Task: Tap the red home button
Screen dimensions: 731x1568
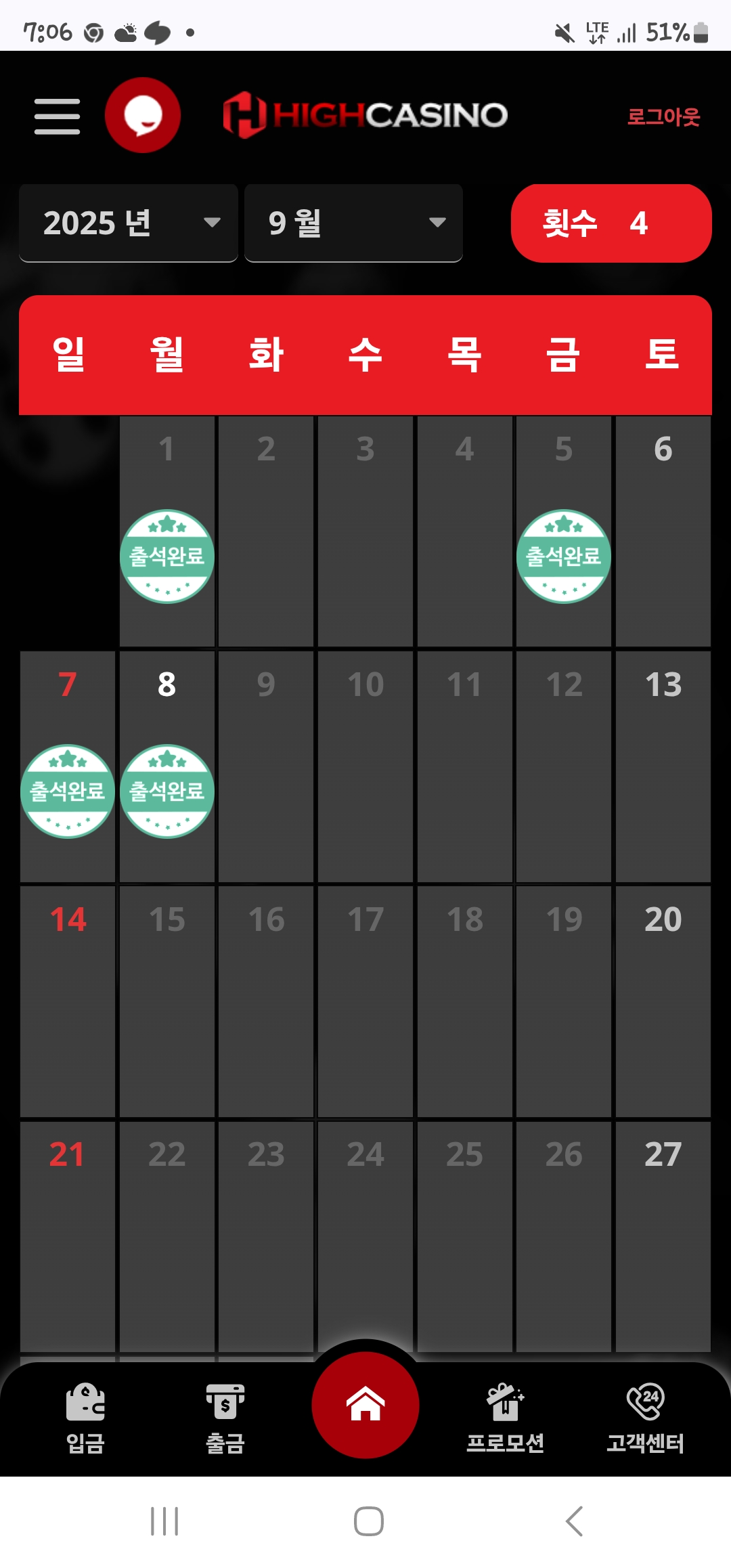Action: click(365, 1405)
